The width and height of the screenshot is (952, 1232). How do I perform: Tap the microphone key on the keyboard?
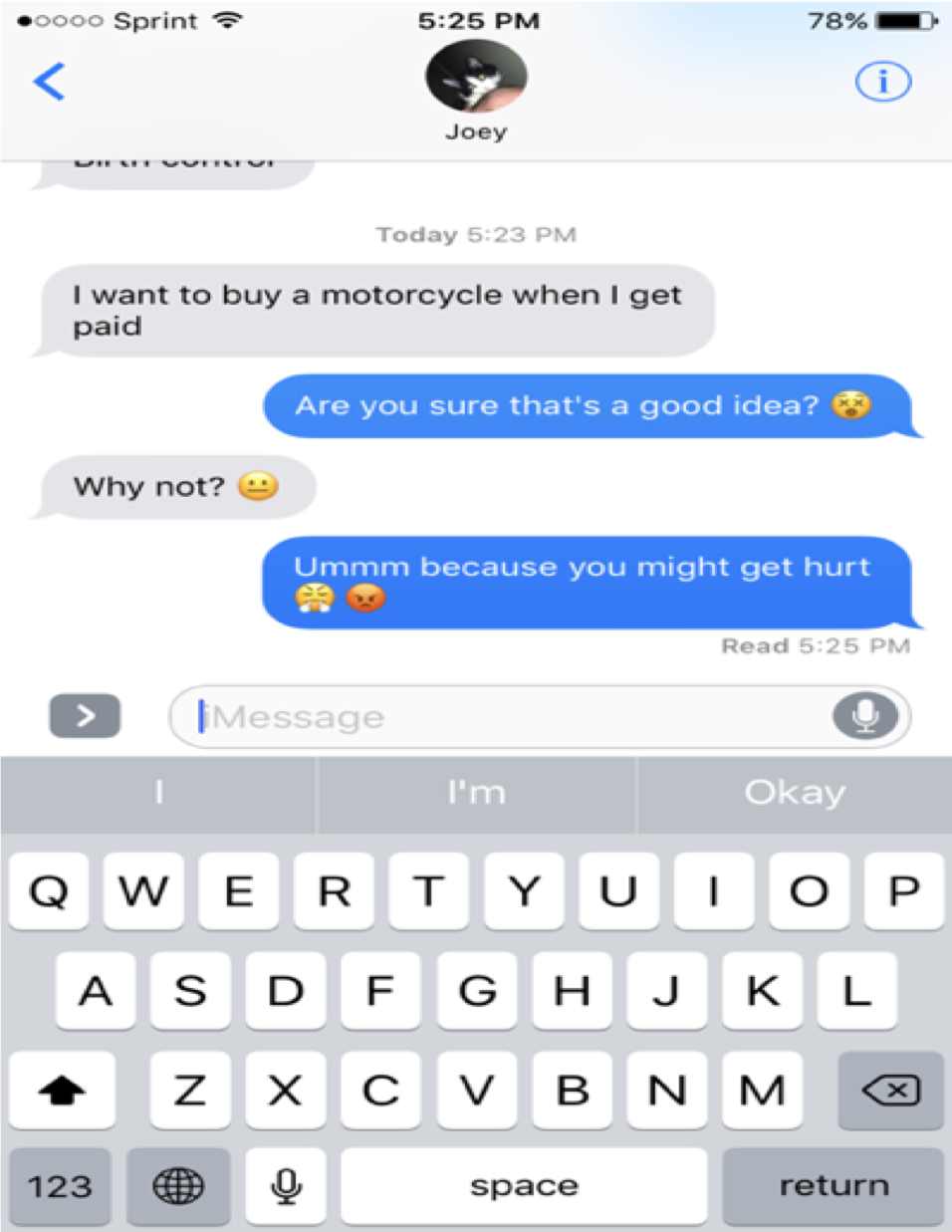[x=286, y=1185]
